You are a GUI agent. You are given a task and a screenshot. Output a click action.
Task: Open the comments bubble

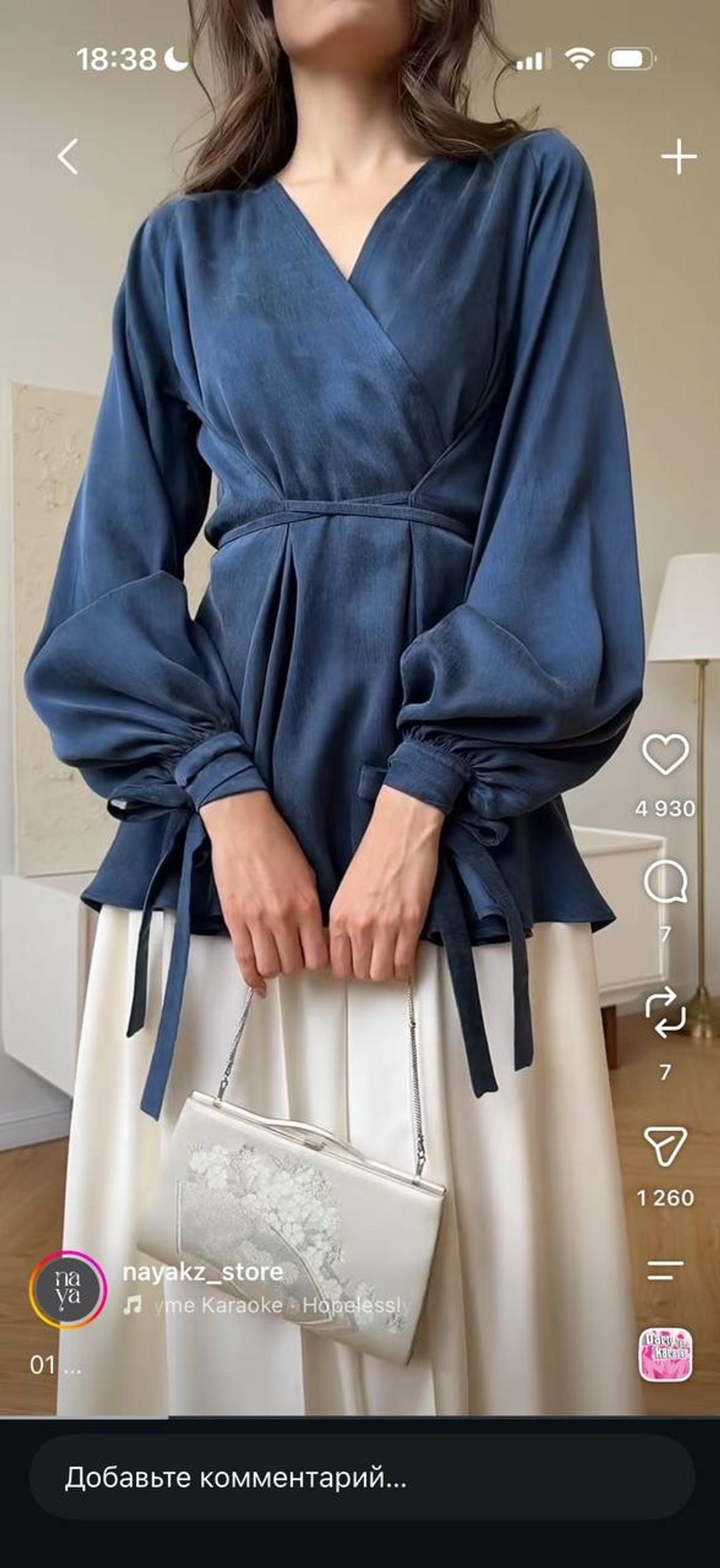[x=665, y=882]
